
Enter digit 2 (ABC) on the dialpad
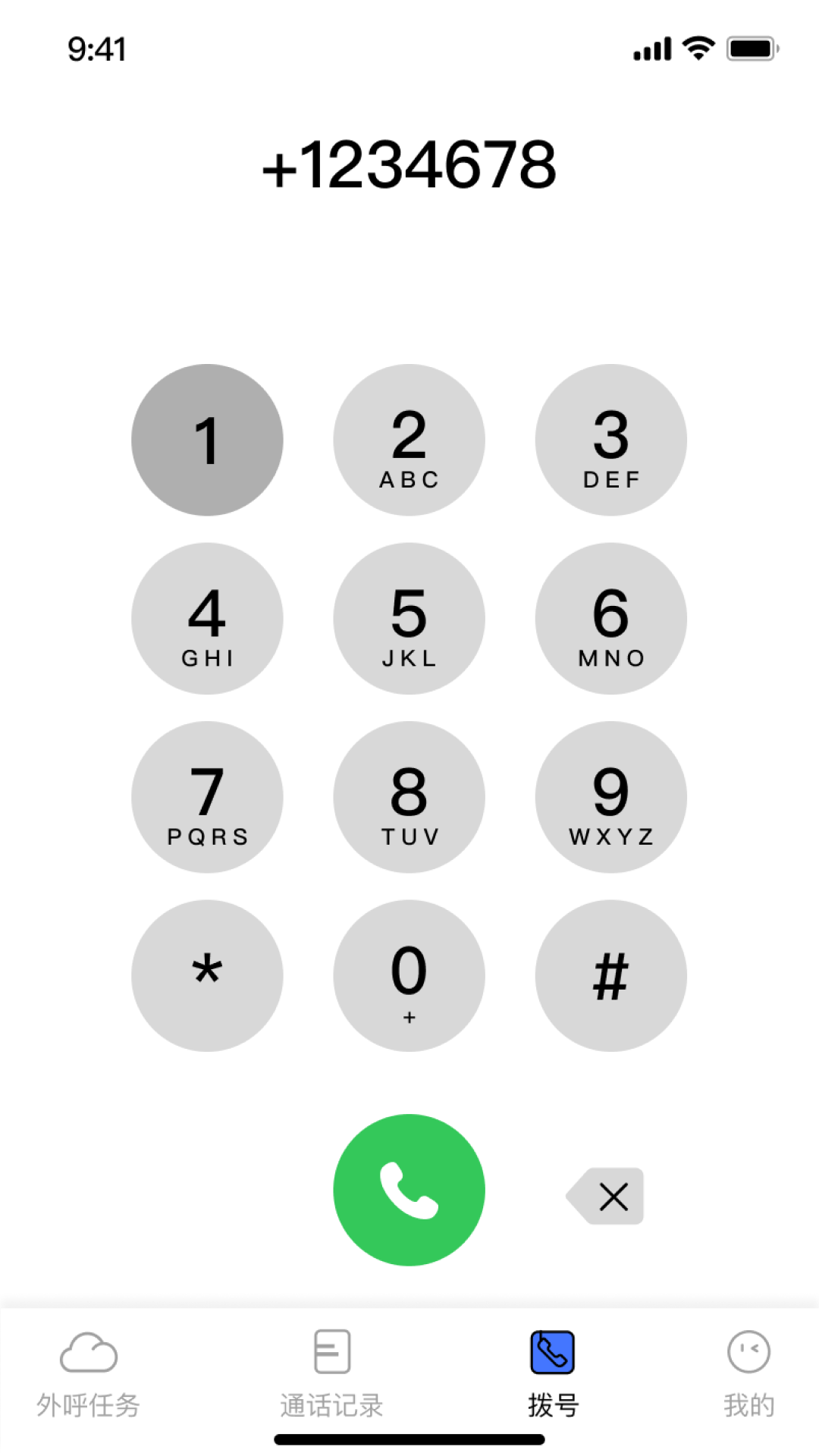tap(409, 440)
